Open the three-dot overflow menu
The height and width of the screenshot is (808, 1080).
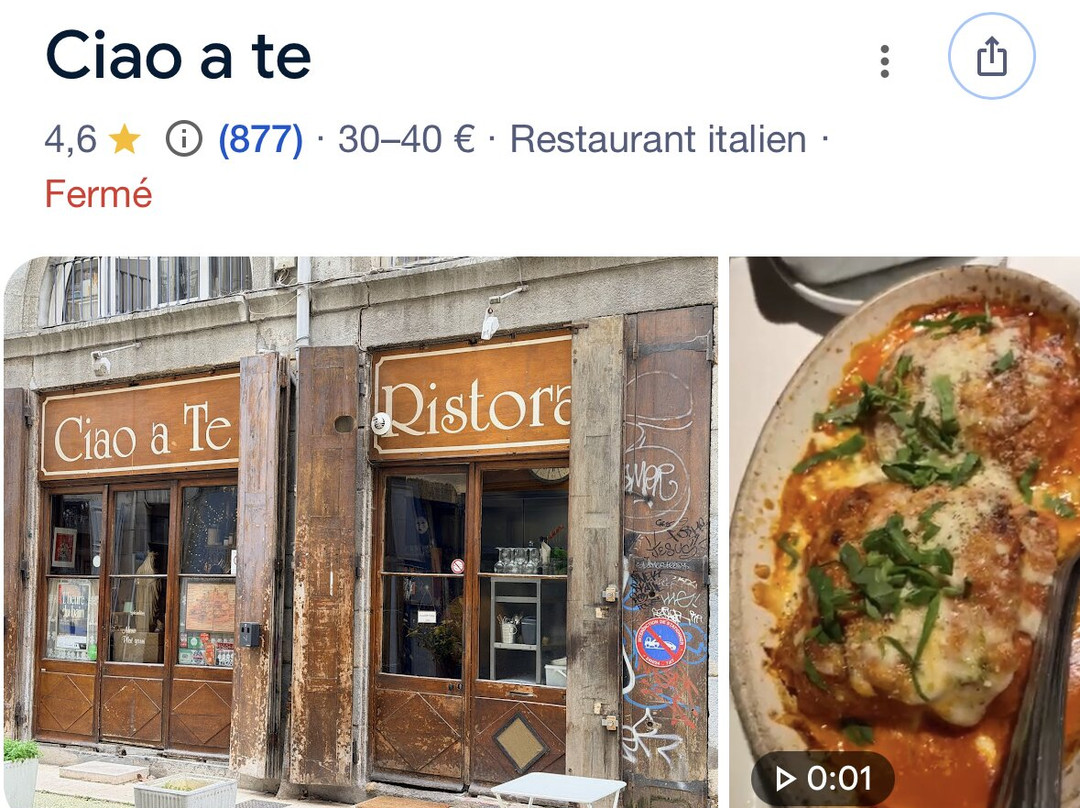coord(884,61)
